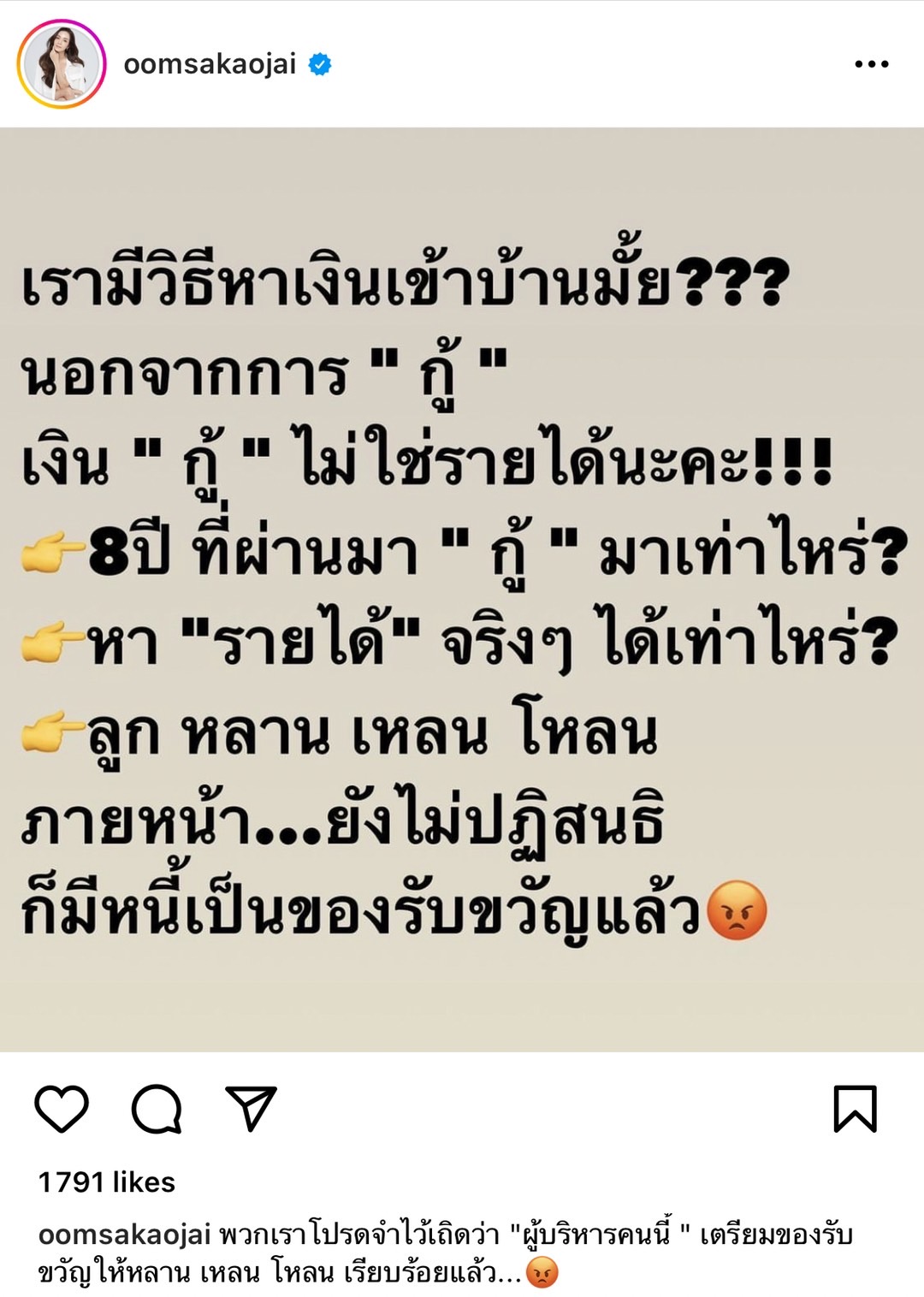
Task: Bookmark this post
Action: pos(855,1109)
